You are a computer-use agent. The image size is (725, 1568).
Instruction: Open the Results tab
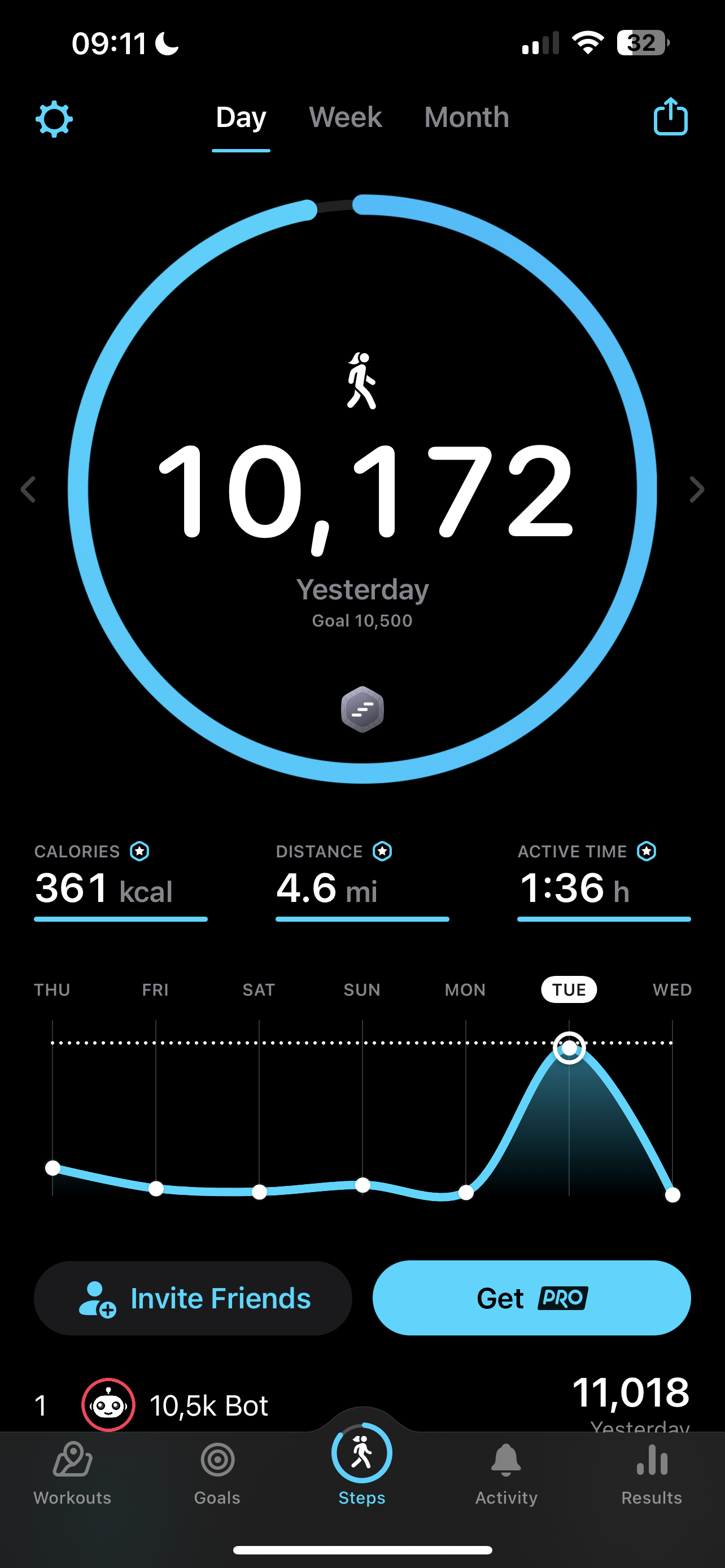point(652,1473)
